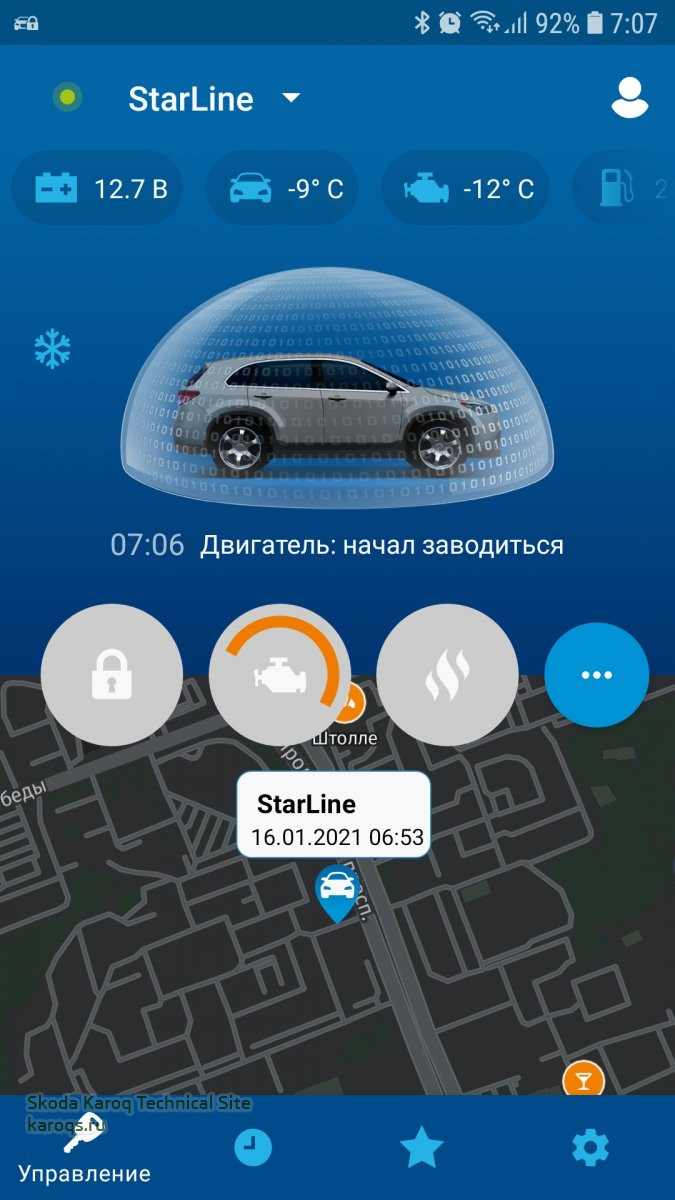This screenshot has height=1200, width=675.
Task: Open the history clock tab
Action: [253, 1147]
